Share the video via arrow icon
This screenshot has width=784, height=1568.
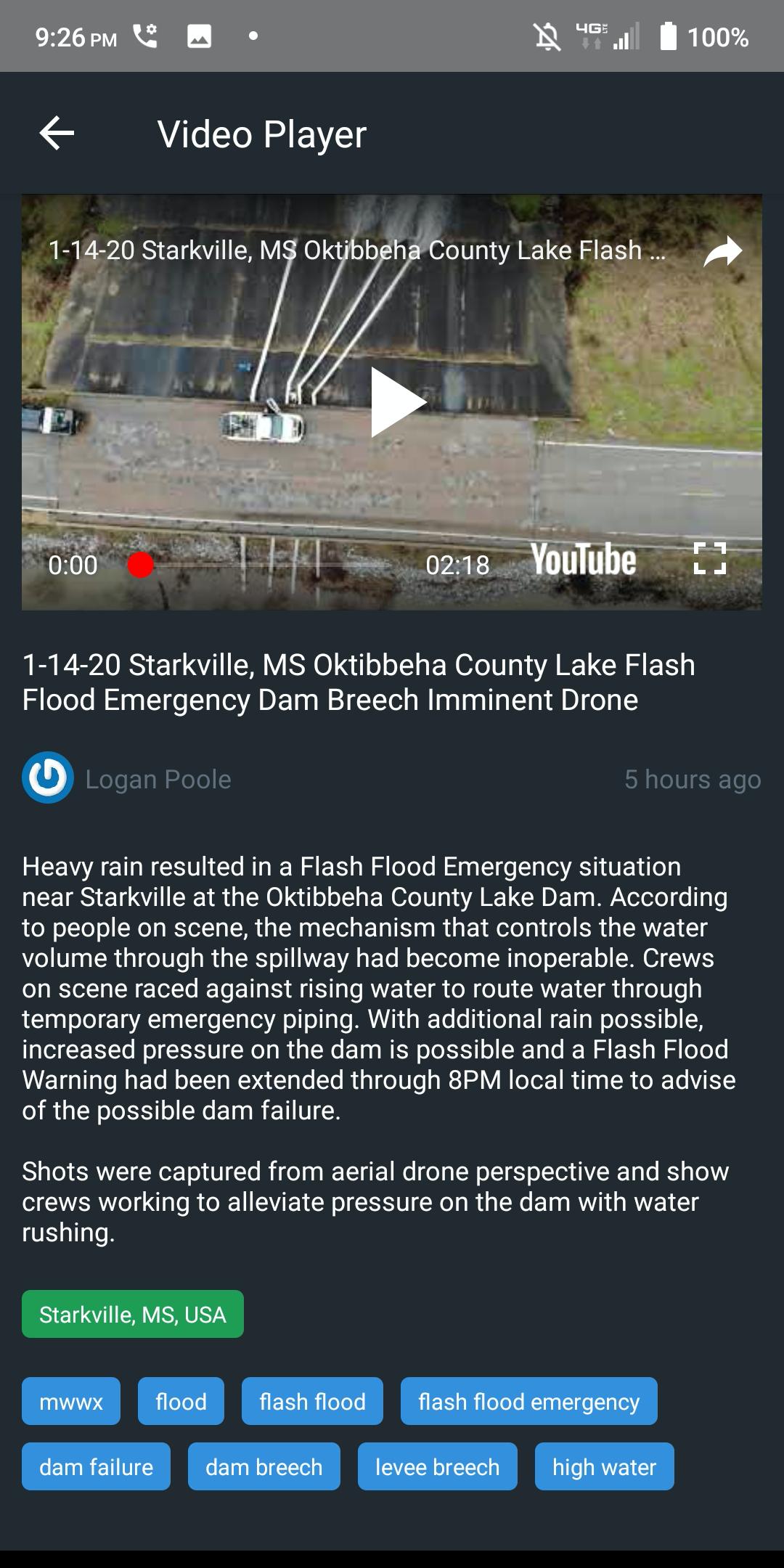point(723,252)
